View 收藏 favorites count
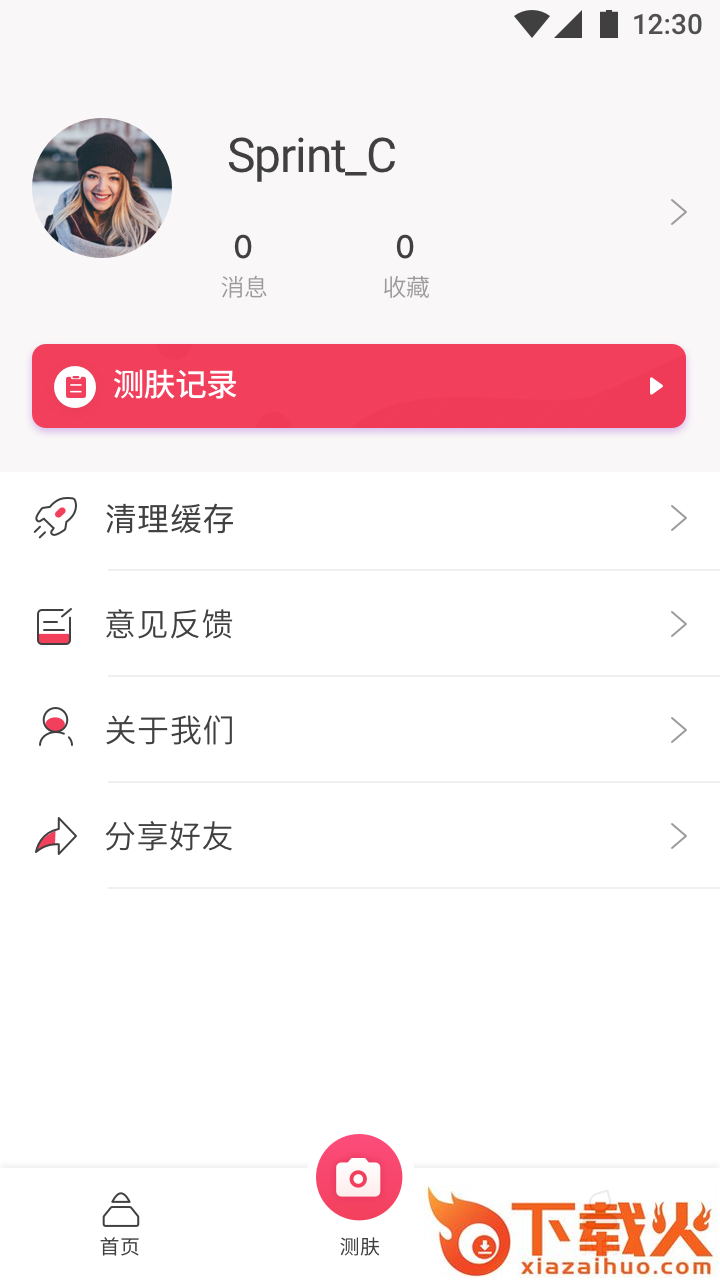 click(x=405, y=265)
